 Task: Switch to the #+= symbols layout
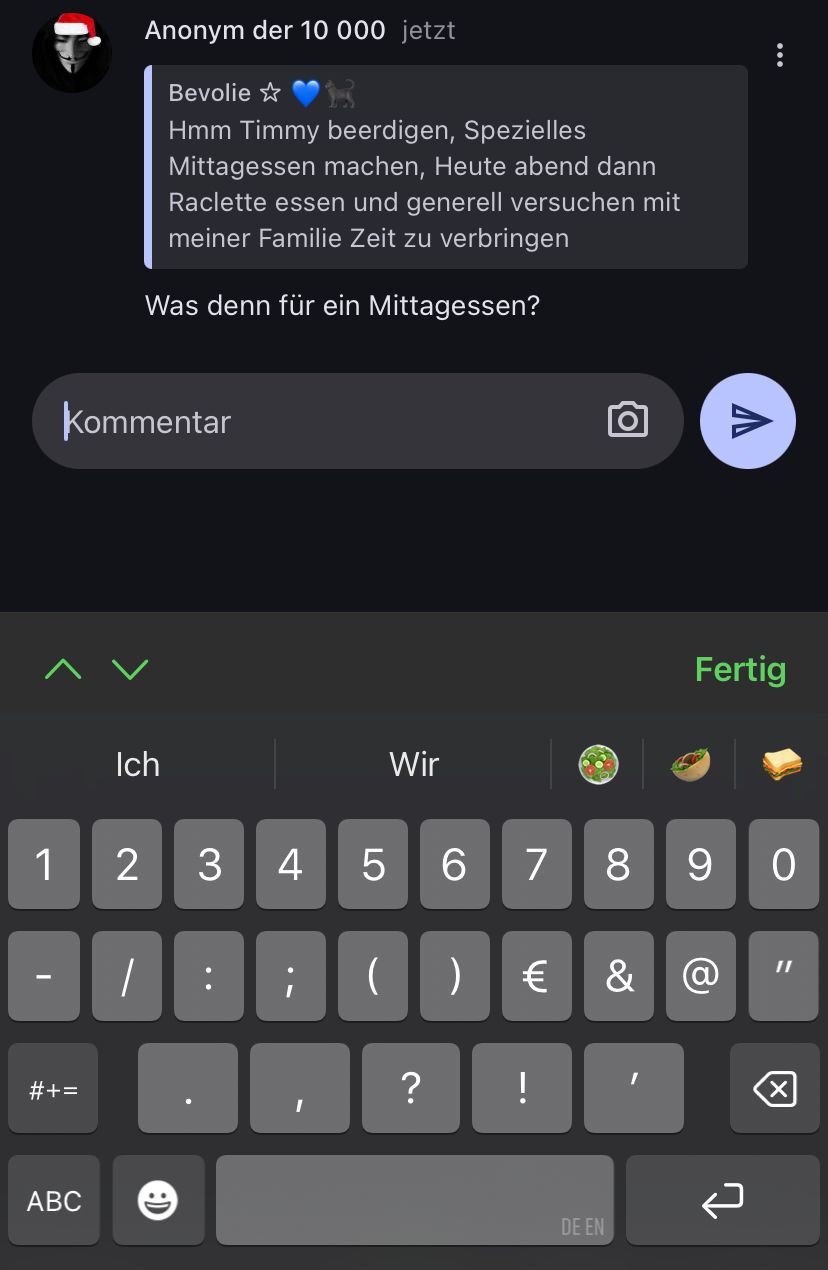[x=53, y=1088]
